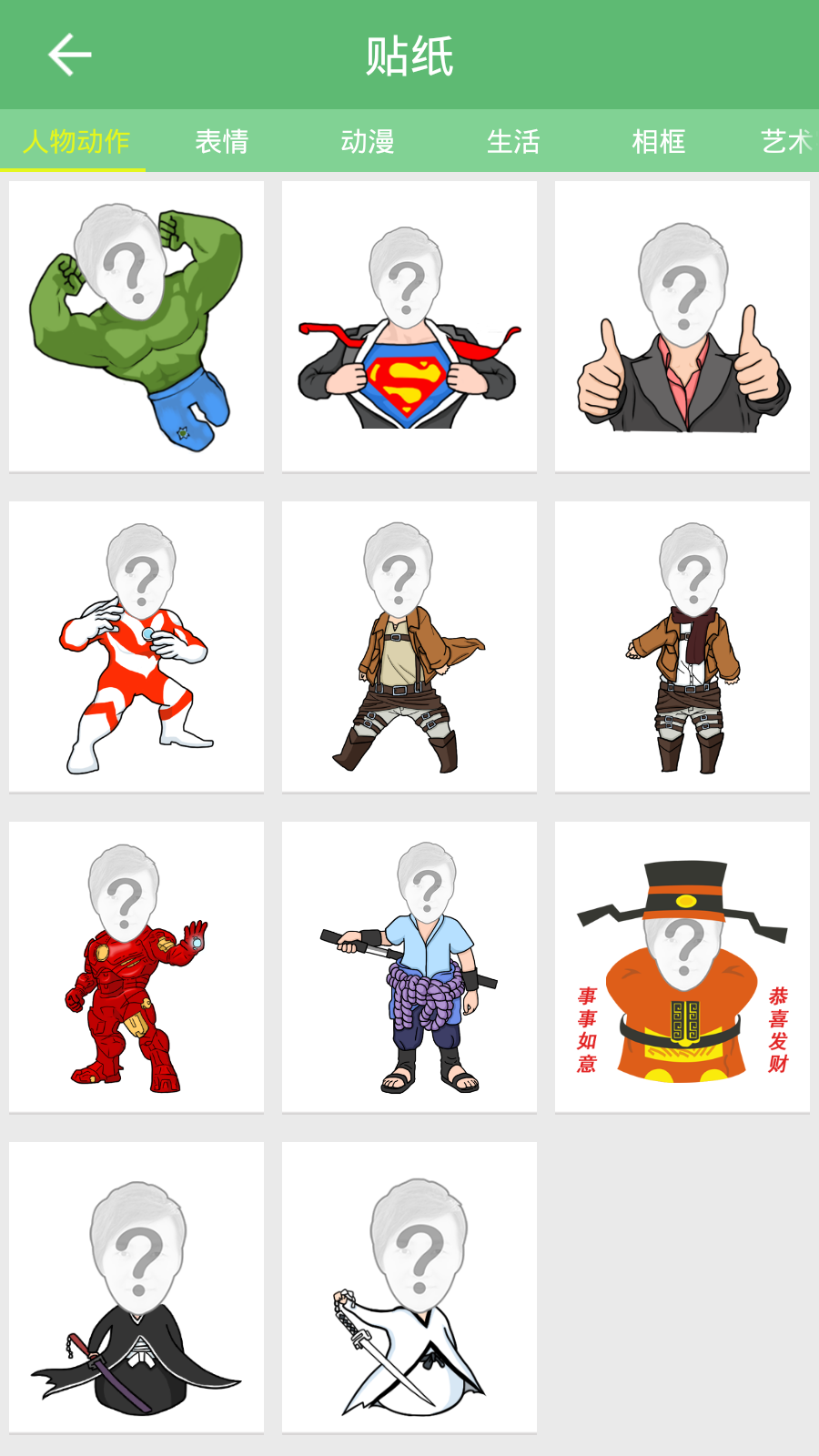Open the 相框 tab

tap(659, 141)
